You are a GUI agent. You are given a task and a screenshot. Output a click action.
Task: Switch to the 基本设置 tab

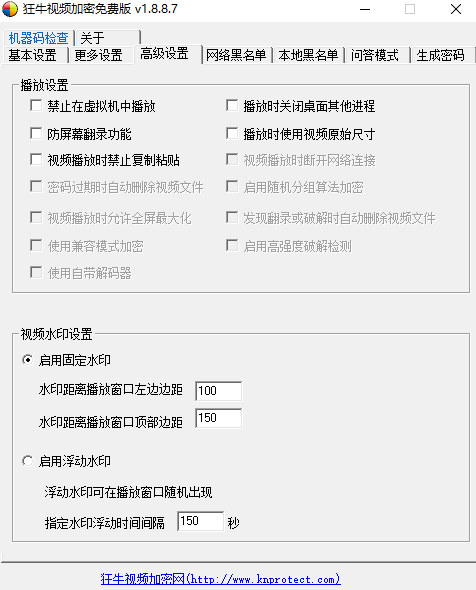(33, 55)
